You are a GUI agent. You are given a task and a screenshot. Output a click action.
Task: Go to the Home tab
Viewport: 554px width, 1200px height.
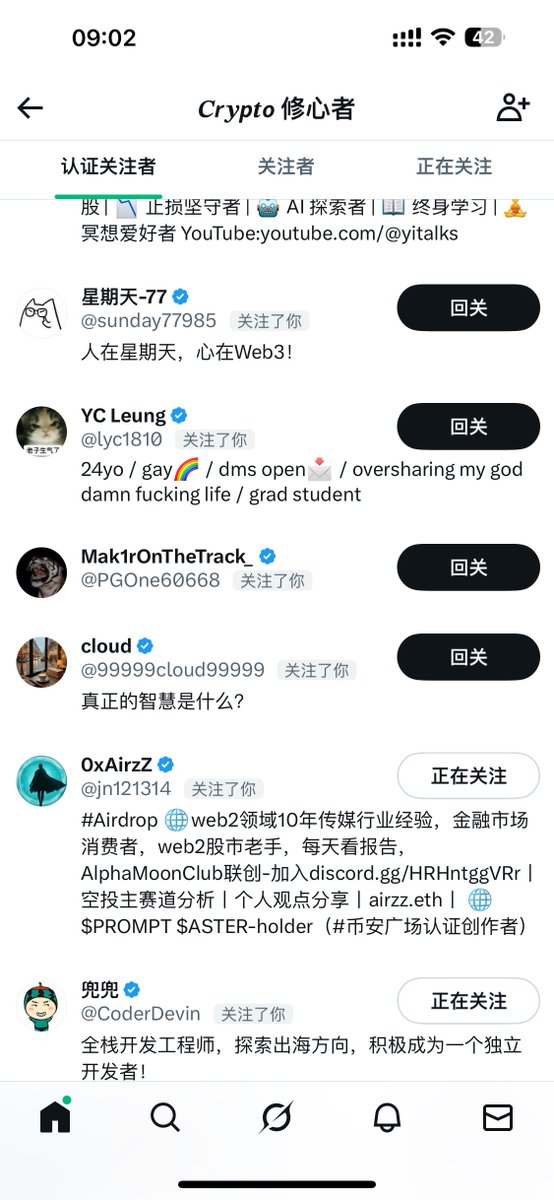(x=56, y=1117)
